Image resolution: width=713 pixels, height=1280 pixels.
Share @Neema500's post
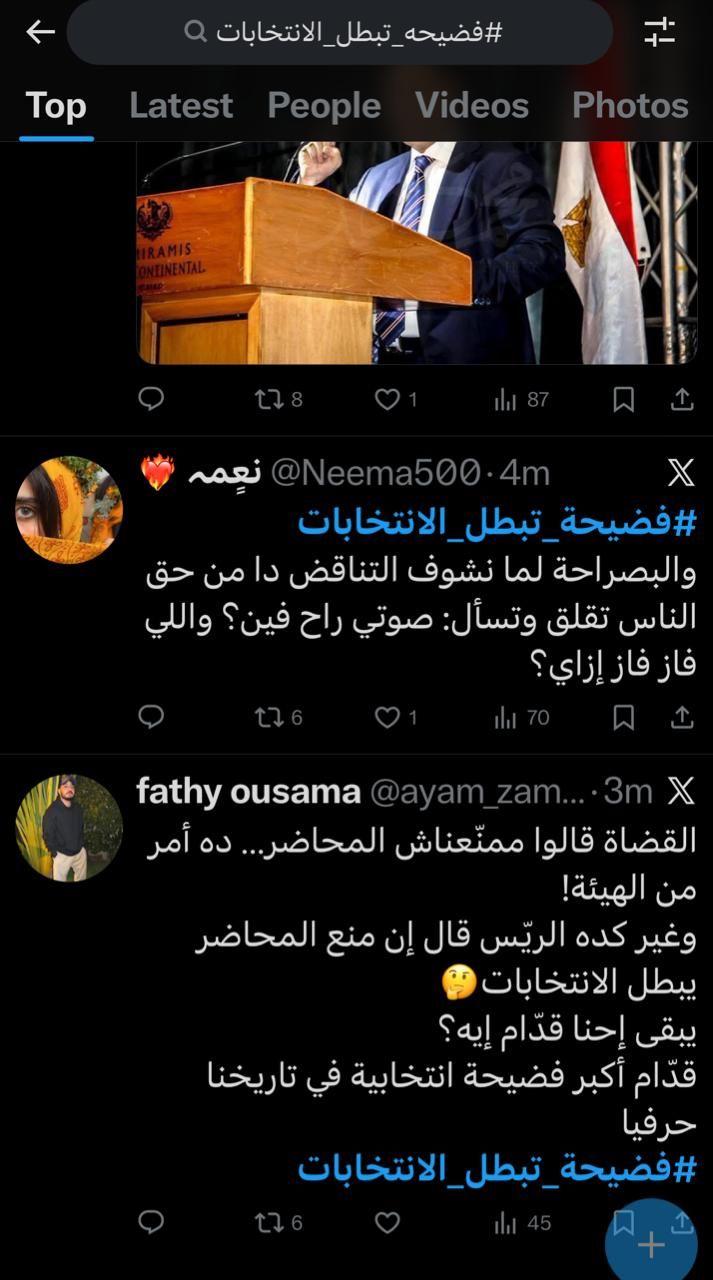[682, 717]
